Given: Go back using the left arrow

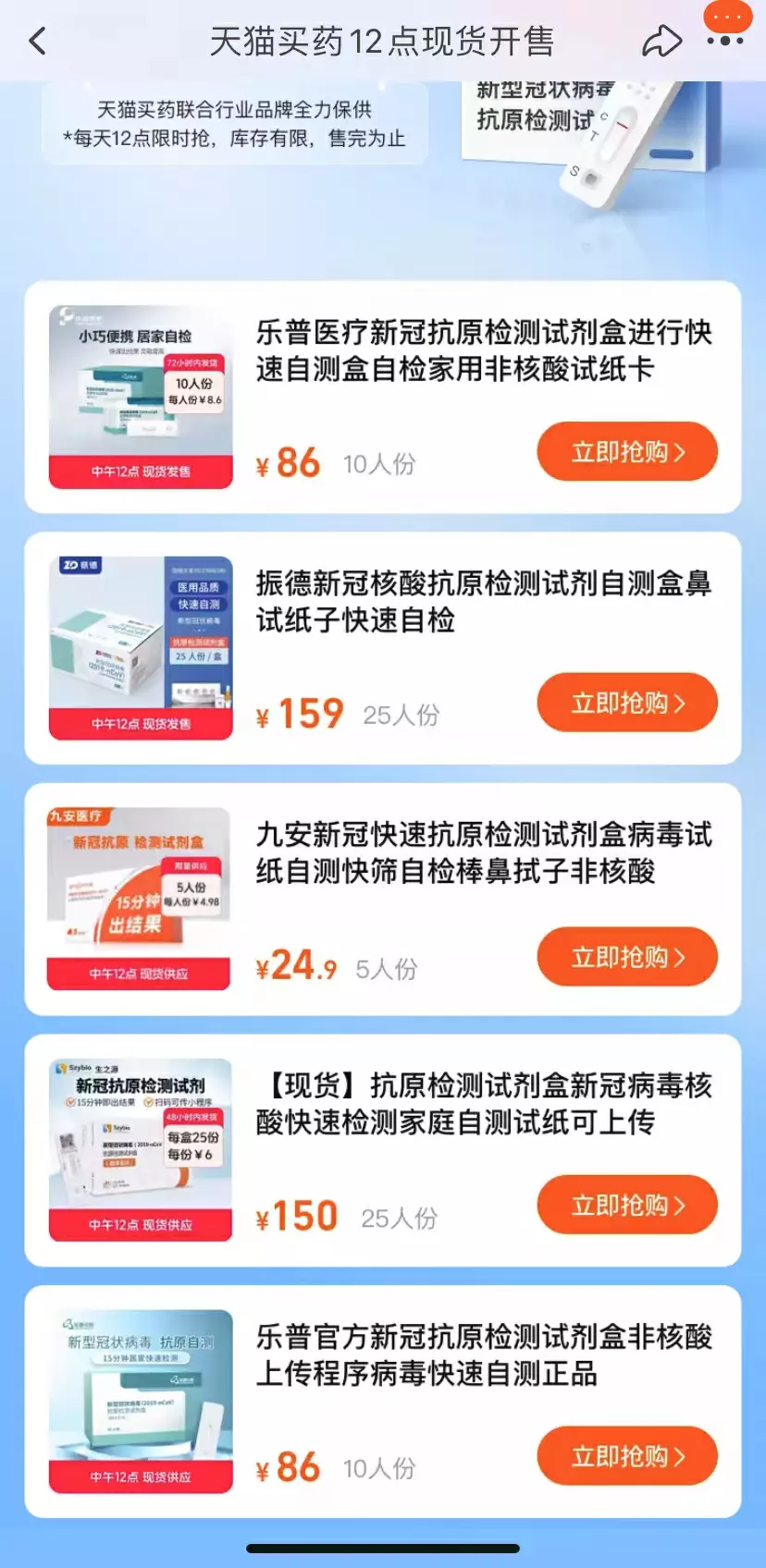Looking at the screenshot, I should tap(37, 42).
